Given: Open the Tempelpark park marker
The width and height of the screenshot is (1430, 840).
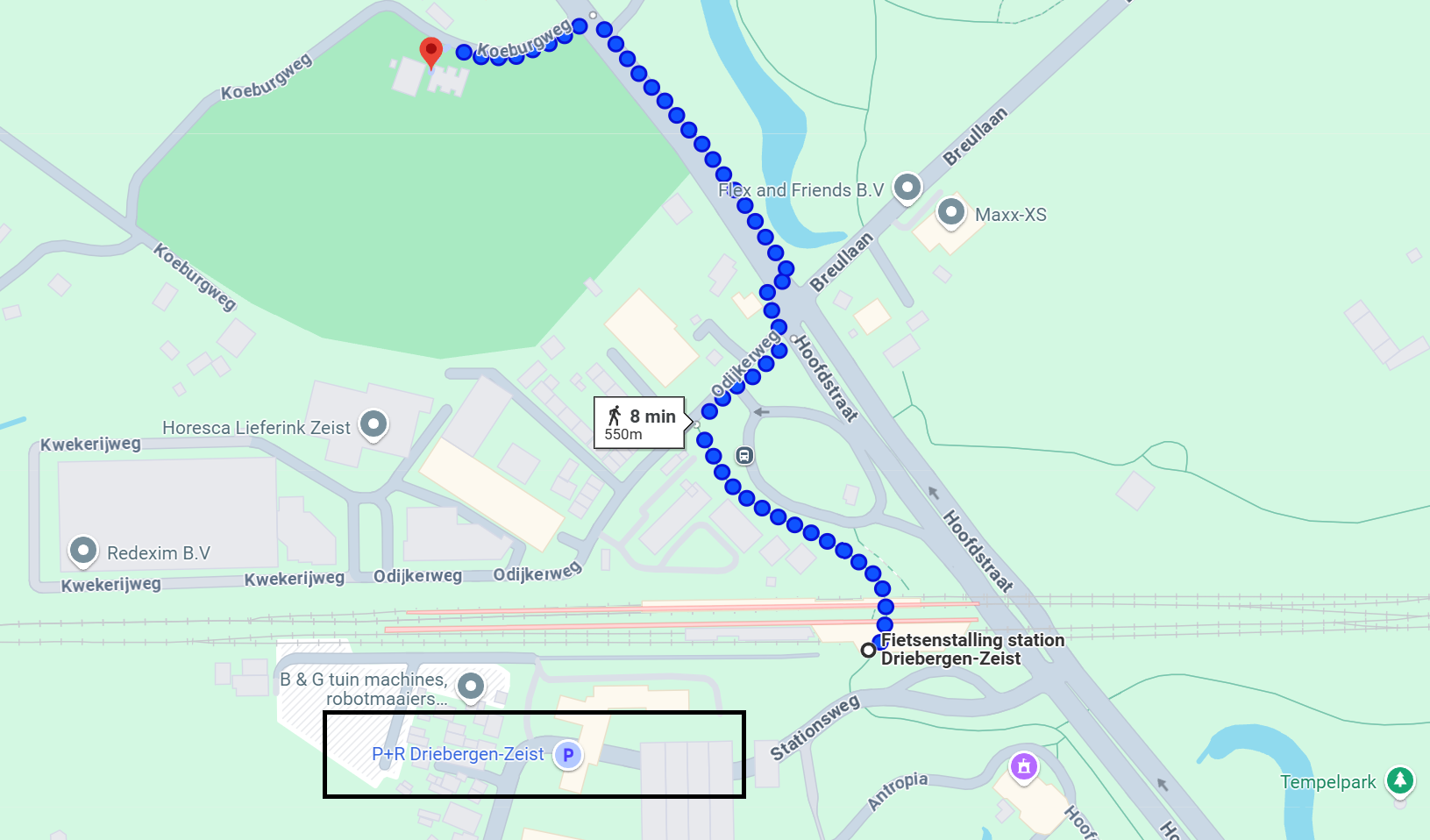Looking at the screenshot, I should point(1399,779).
